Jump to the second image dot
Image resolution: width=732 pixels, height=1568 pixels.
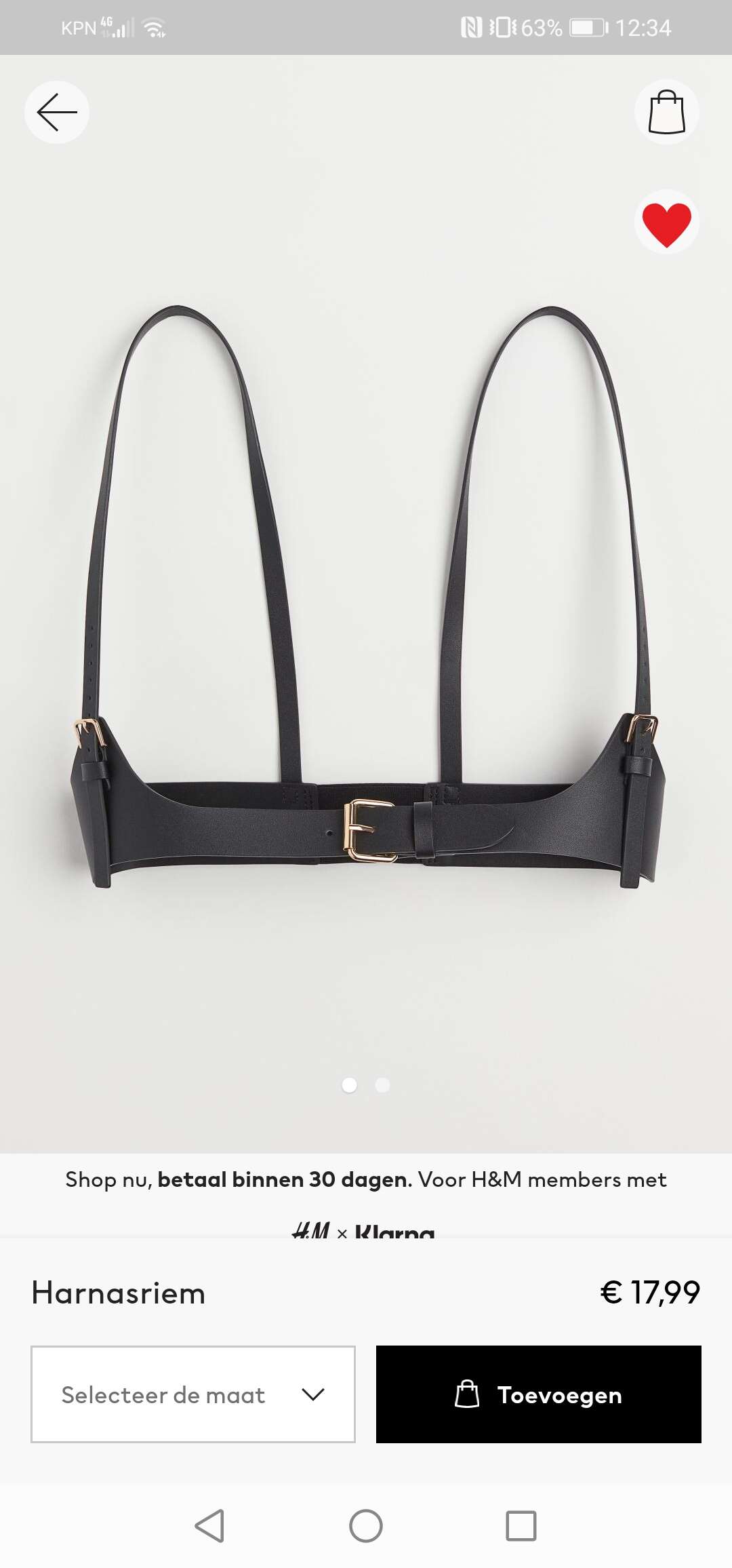[x=383, y=1085]
